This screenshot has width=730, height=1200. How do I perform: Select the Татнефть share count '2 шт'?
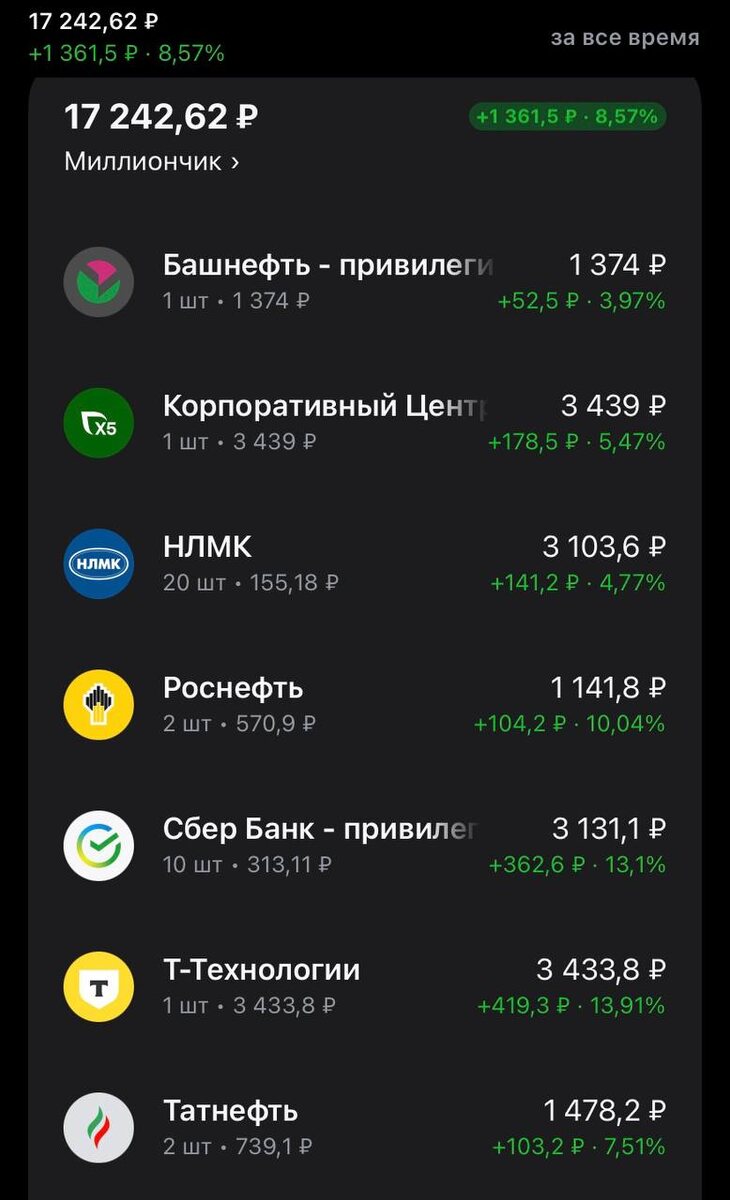coord(186,1144)
